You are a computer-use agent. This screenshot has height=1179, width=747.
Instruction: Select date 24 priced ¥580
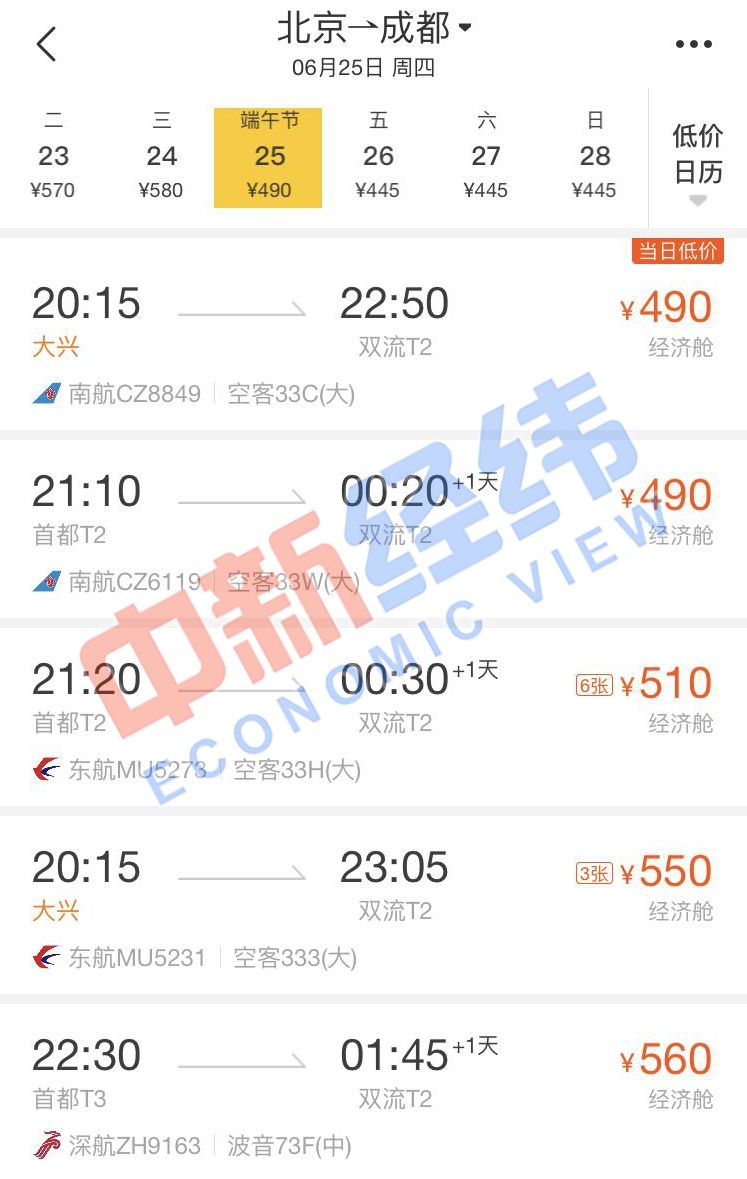(161, 157)
